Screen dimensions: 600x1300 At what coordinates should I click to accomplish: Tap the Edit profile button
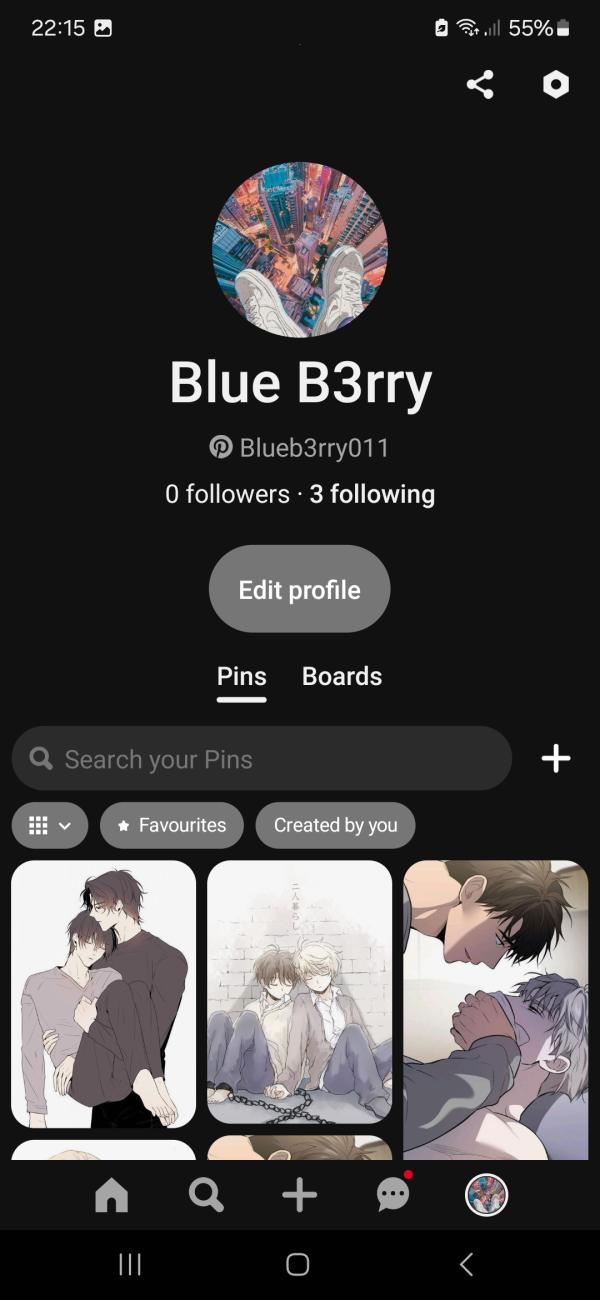[x=299, y=589]
